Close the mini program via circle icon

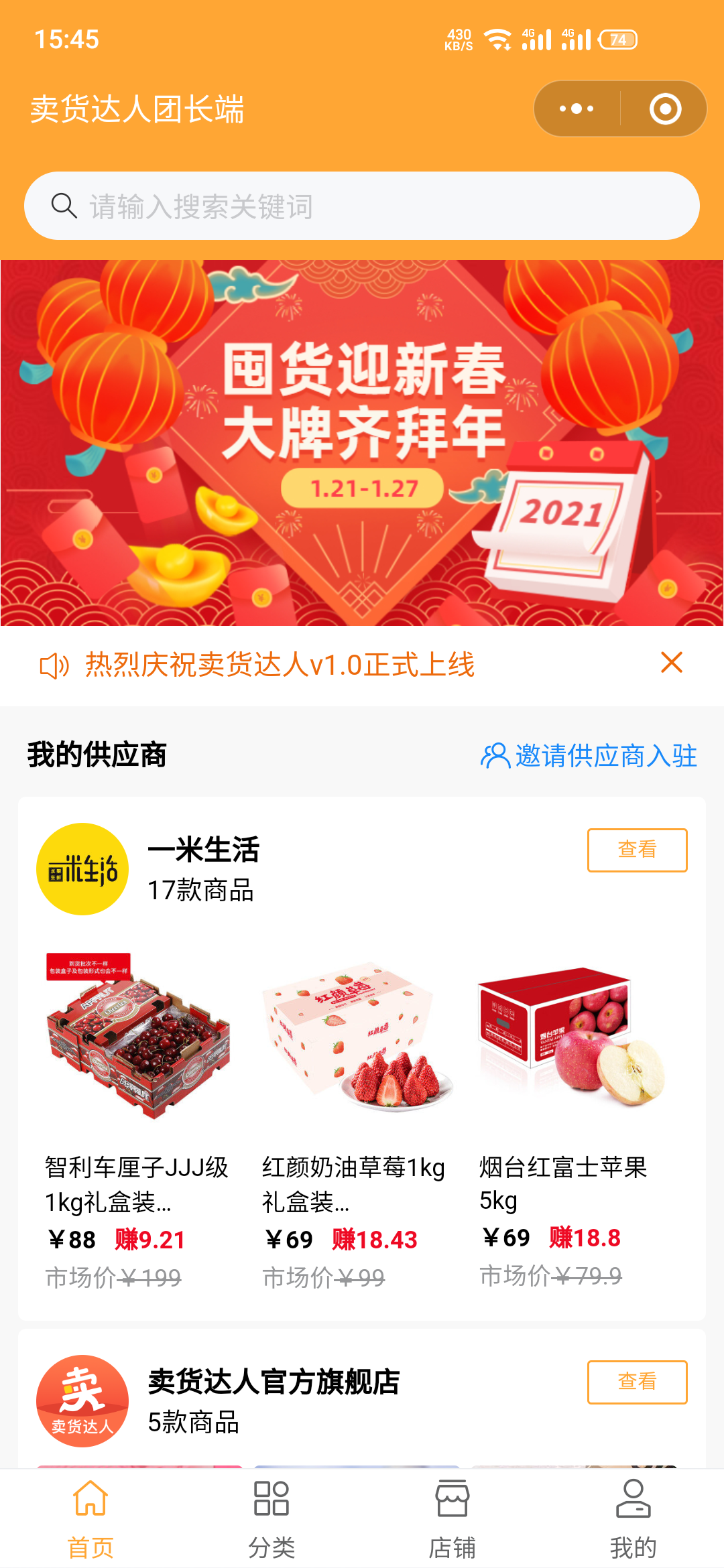click(x=665, y=109)
